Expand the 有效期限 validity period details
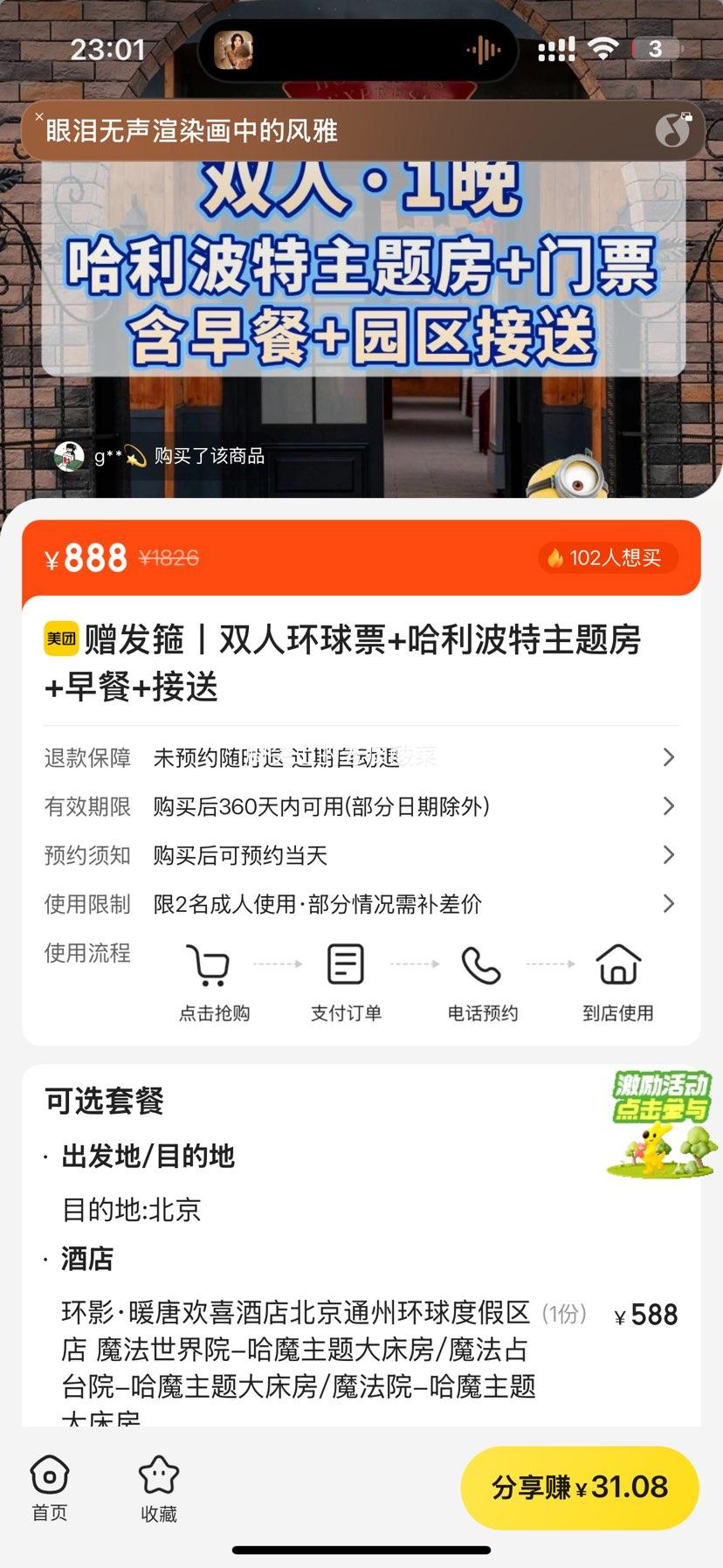The height and width of the screenshot is (1568, 723). coord(669,806)
